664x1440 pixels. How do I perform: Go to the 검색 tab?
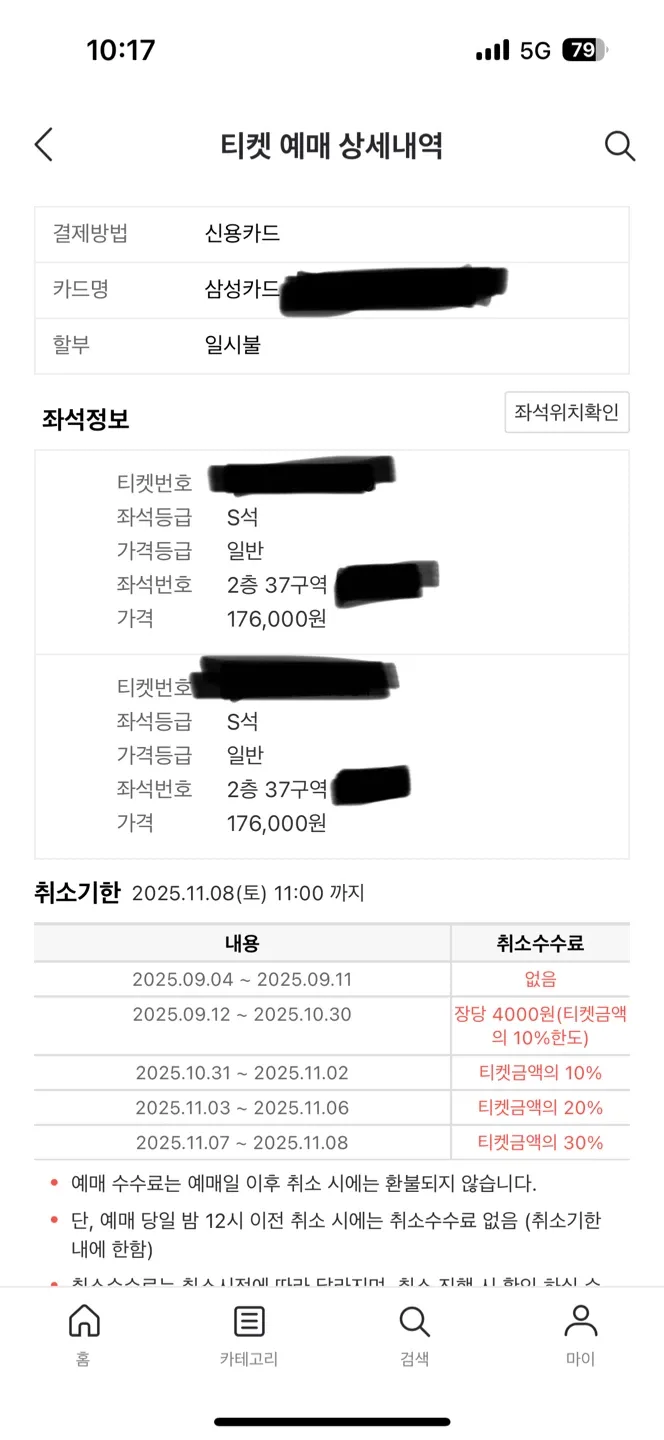click(x=415, y=1334)
